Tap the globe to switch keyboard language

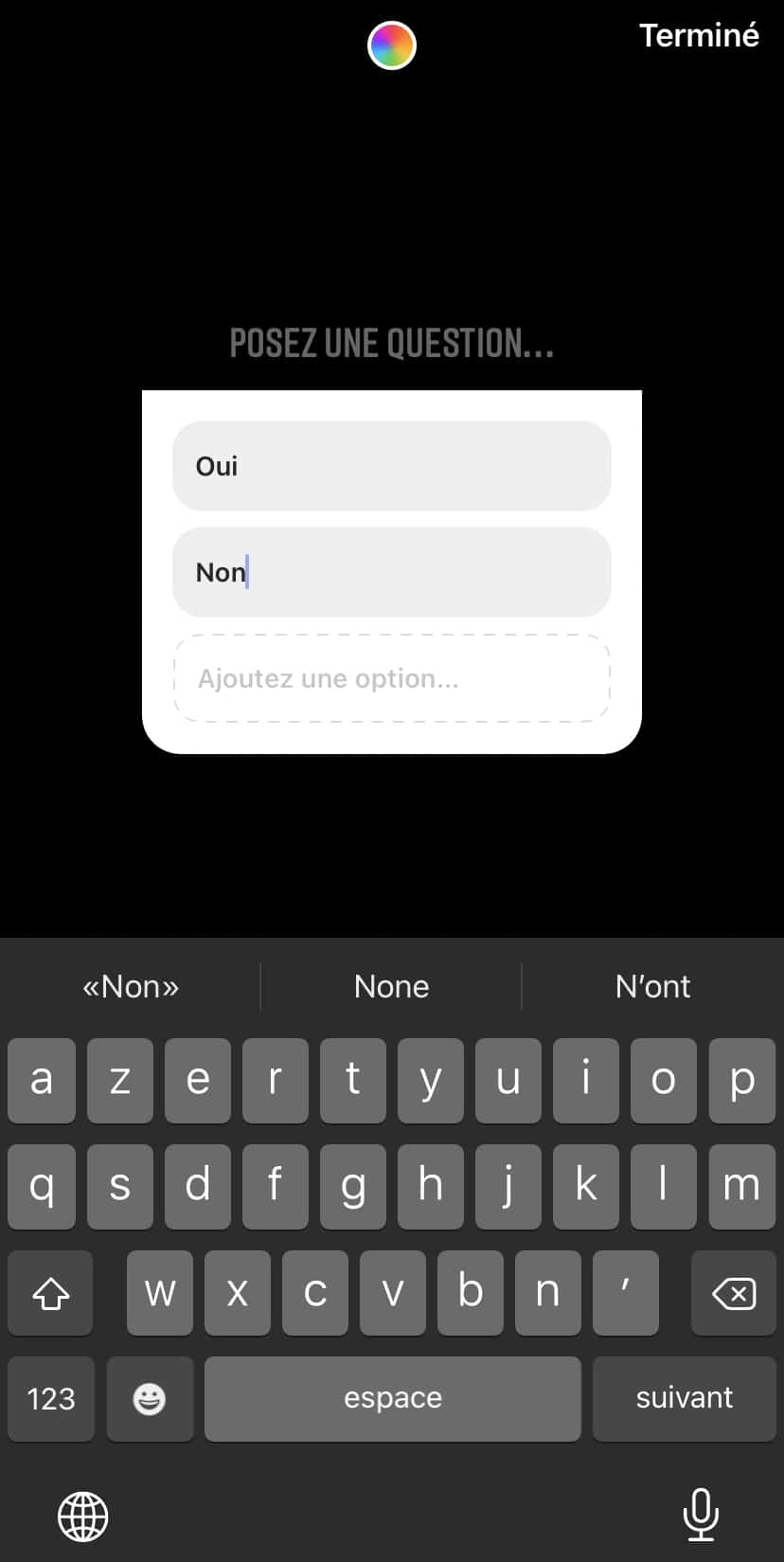click(83, 1516)
